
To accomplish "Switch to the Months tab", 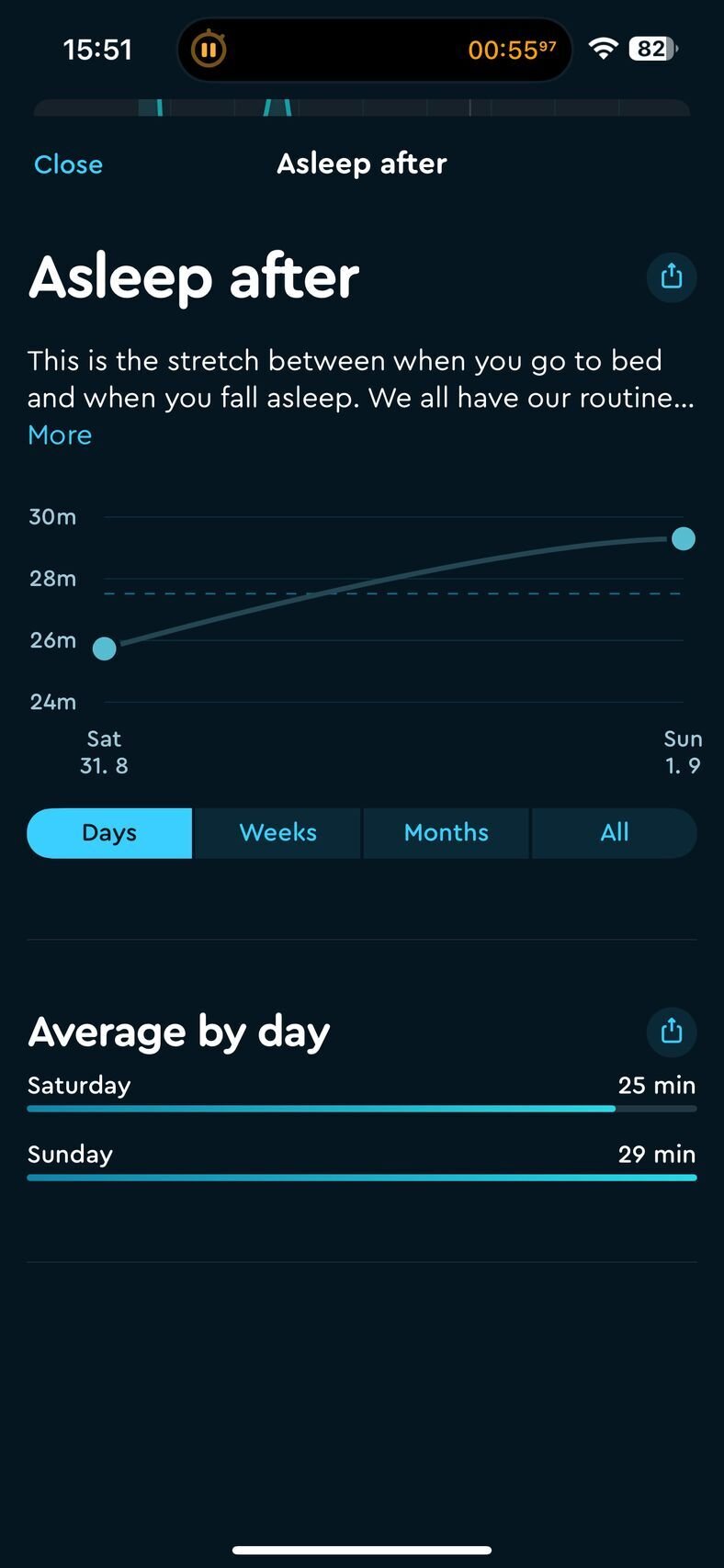I will 446,832.
